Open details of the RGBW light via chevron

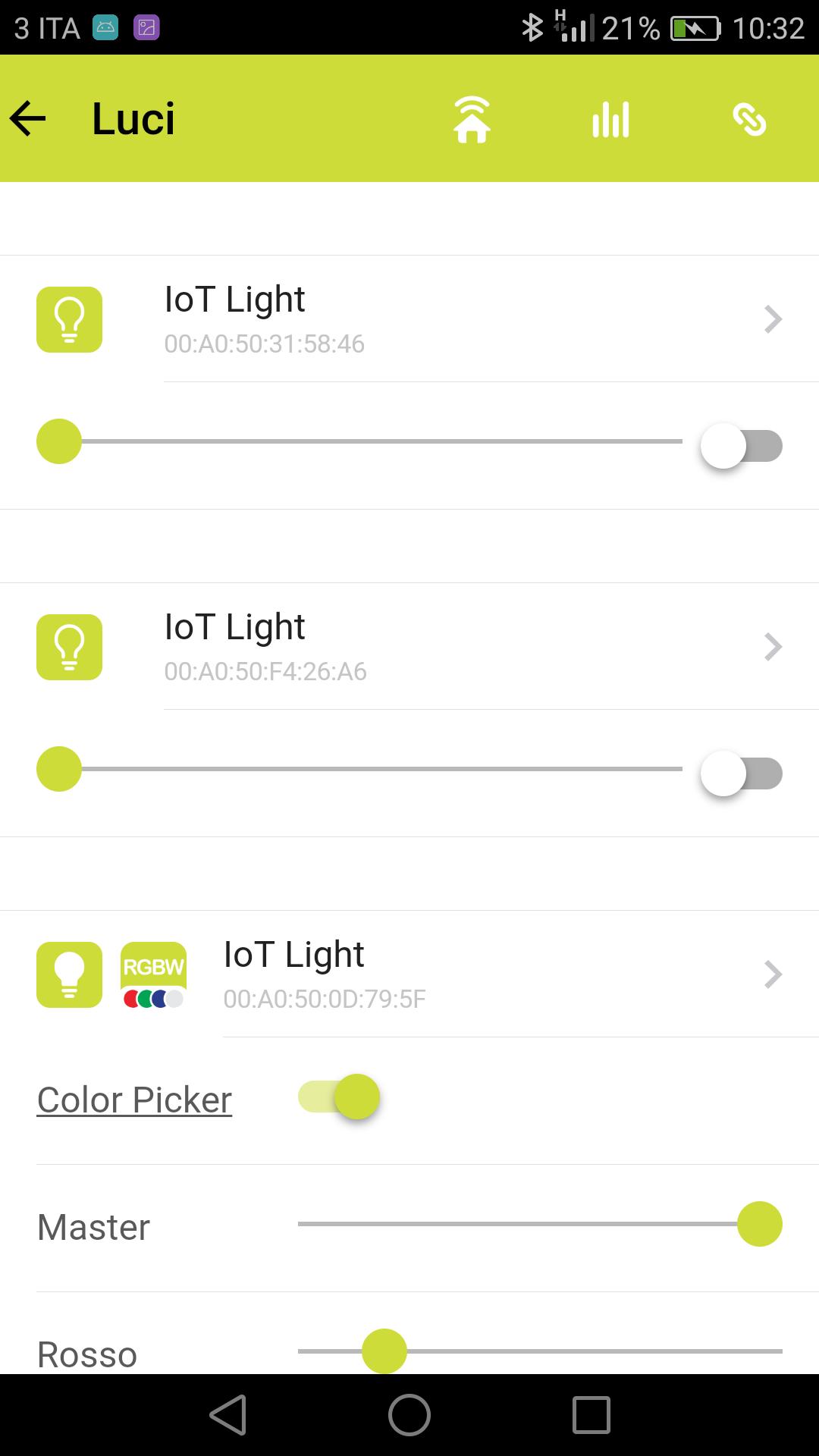tap(773, 974)
